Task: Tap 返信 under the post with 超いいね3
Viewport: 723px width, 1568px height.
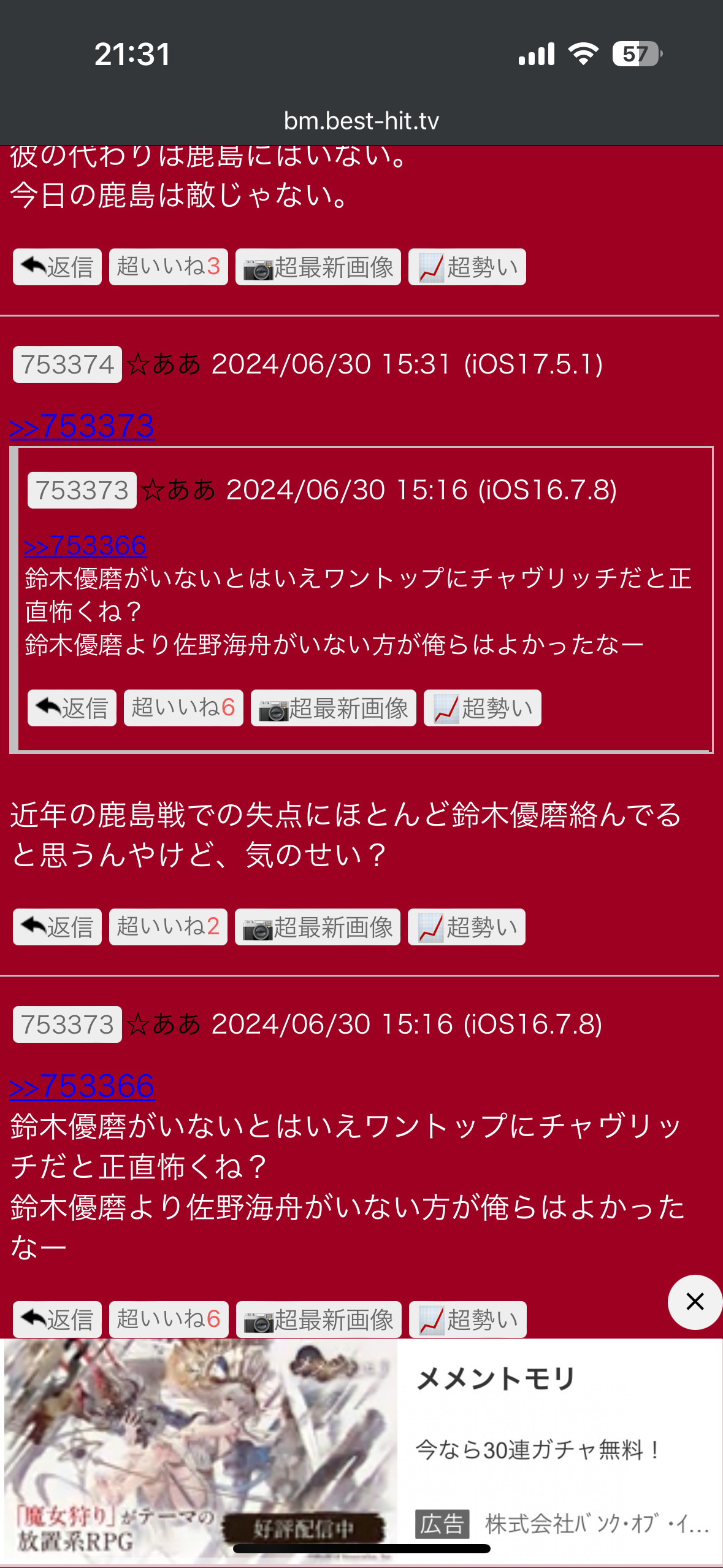Action: [57, 267]
